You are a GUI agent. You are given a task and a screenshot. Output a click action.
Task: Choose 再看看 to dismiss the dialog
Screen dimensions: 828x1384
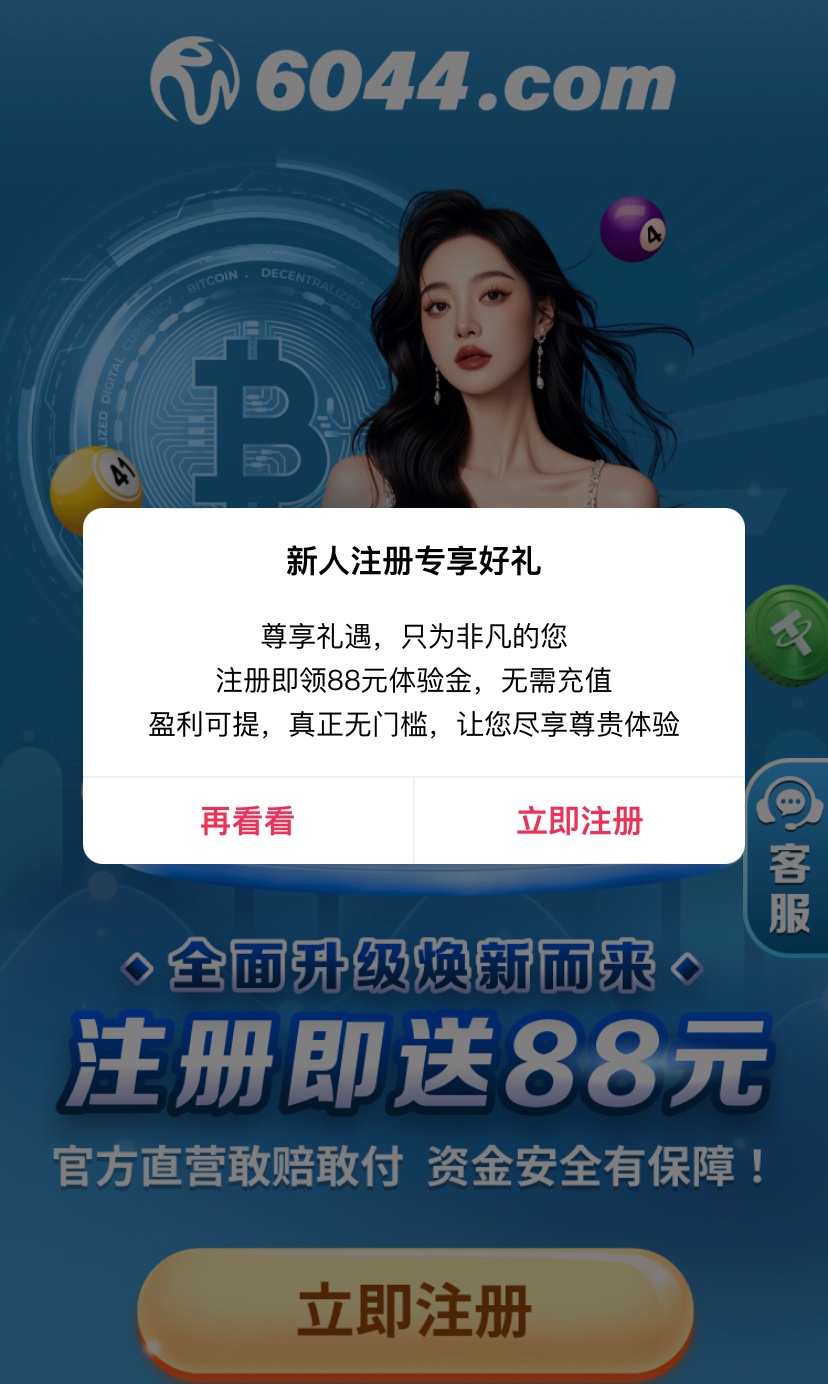247,821
